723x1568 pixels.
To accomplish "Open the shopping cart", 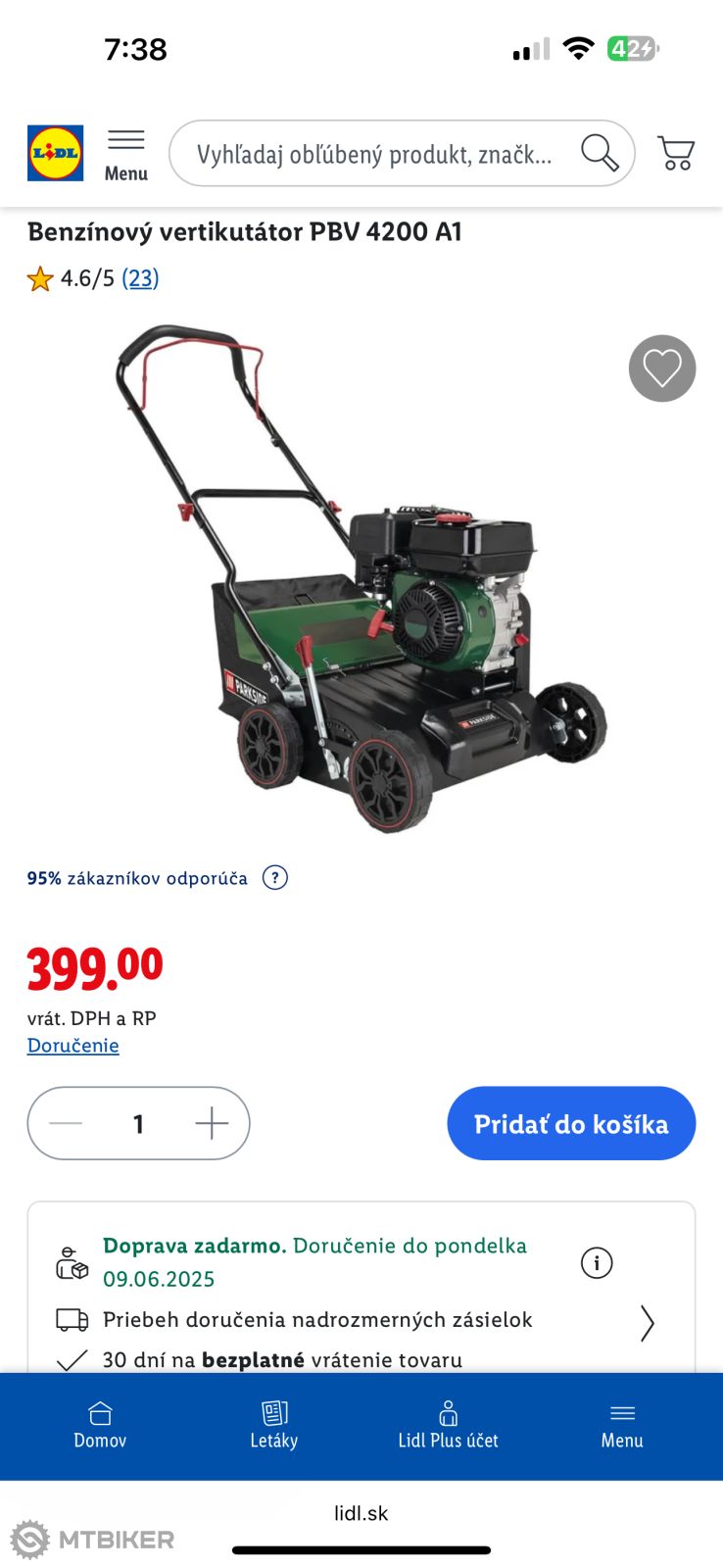I will [x=676, y=153].
